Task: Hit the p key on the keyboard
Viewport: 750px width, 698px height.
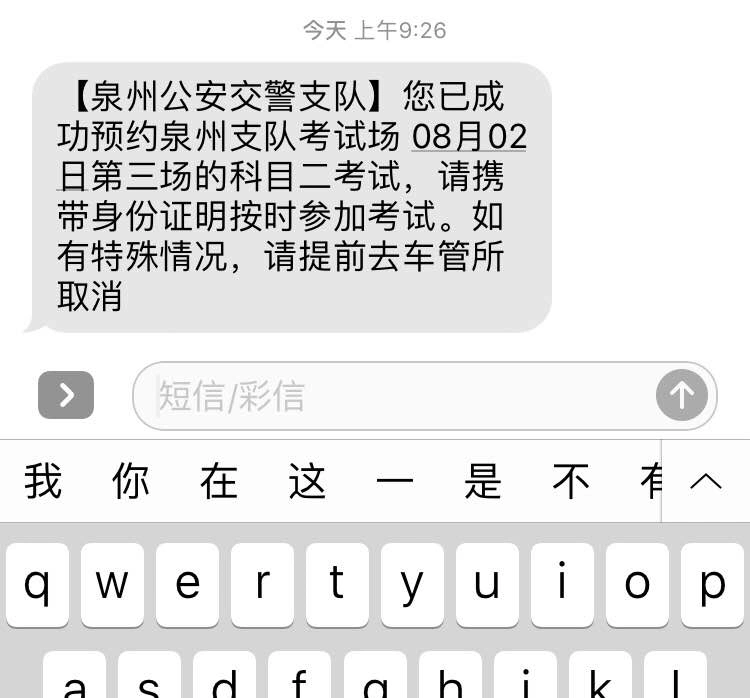Action: click(x=712, y=584)
